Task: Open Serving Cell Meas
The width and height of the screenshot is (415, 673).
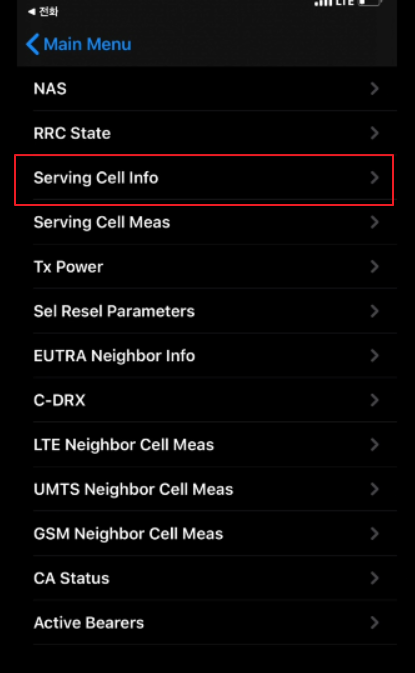Action: tap(207, 222)
